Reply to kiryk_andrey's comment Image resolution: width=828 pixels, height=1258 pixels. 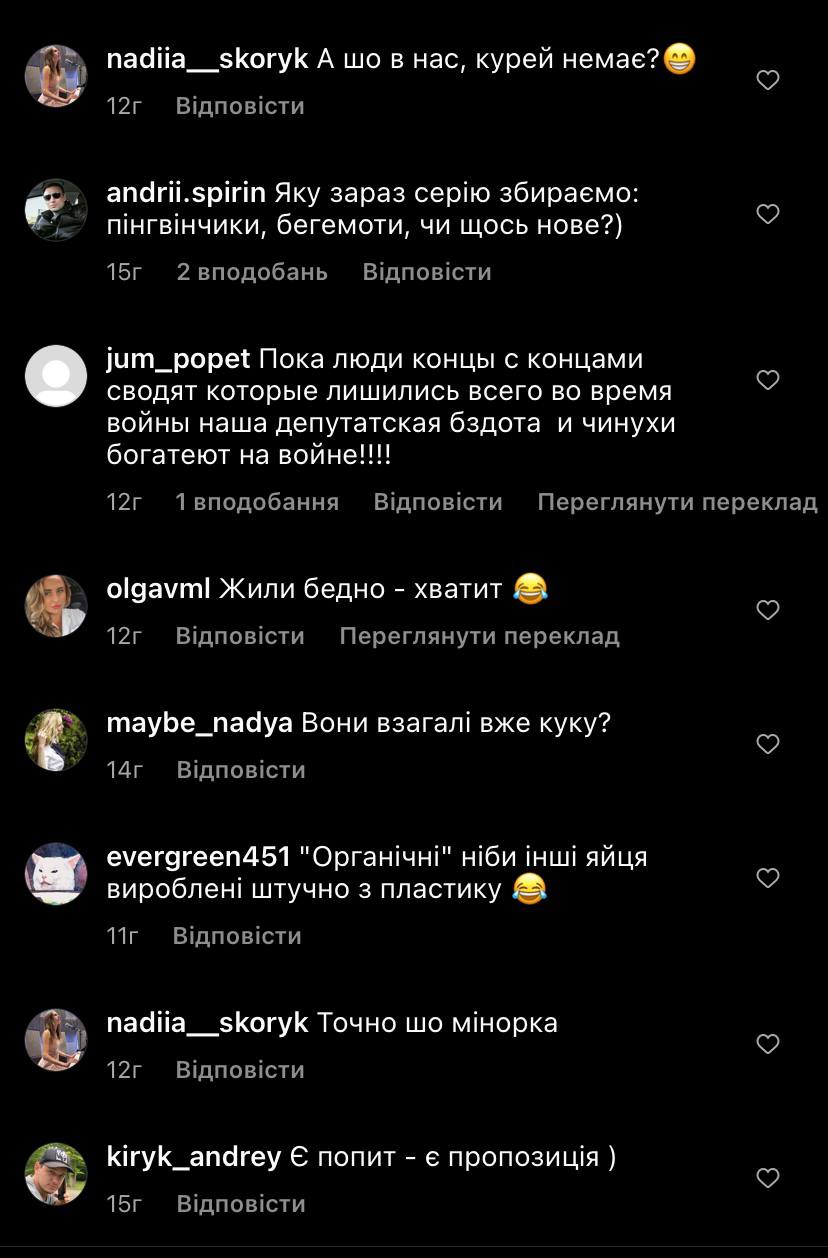click(x=240, y=1204)
